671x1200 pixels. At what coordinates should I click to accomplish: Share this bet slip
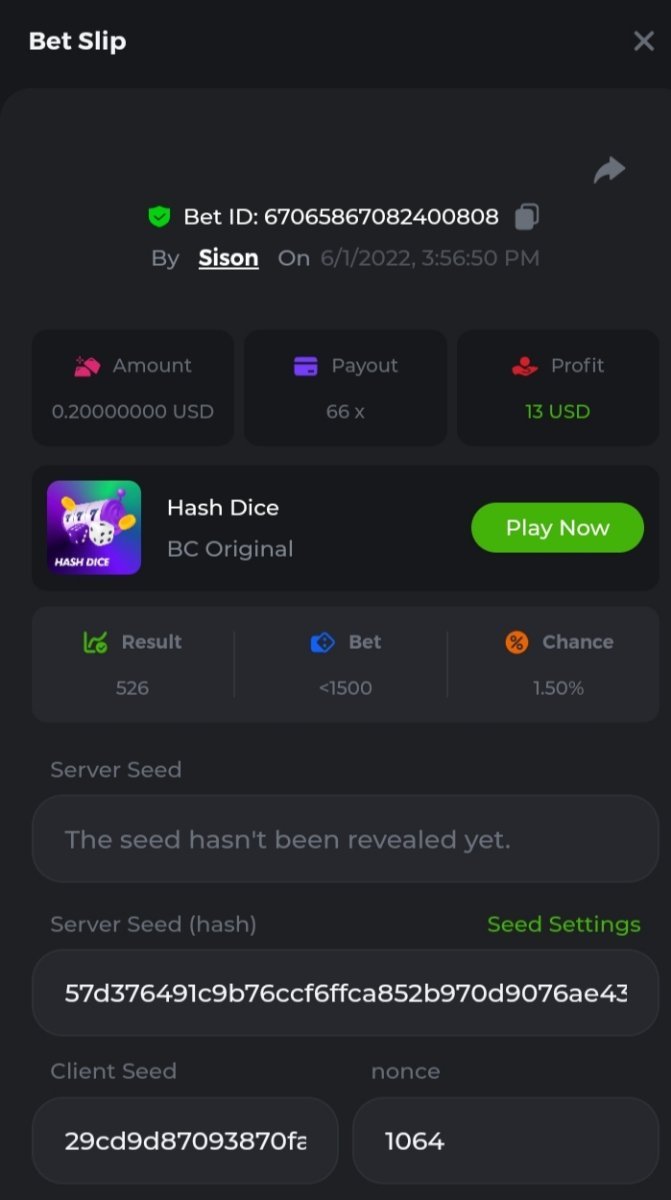[x=609, y=171]
